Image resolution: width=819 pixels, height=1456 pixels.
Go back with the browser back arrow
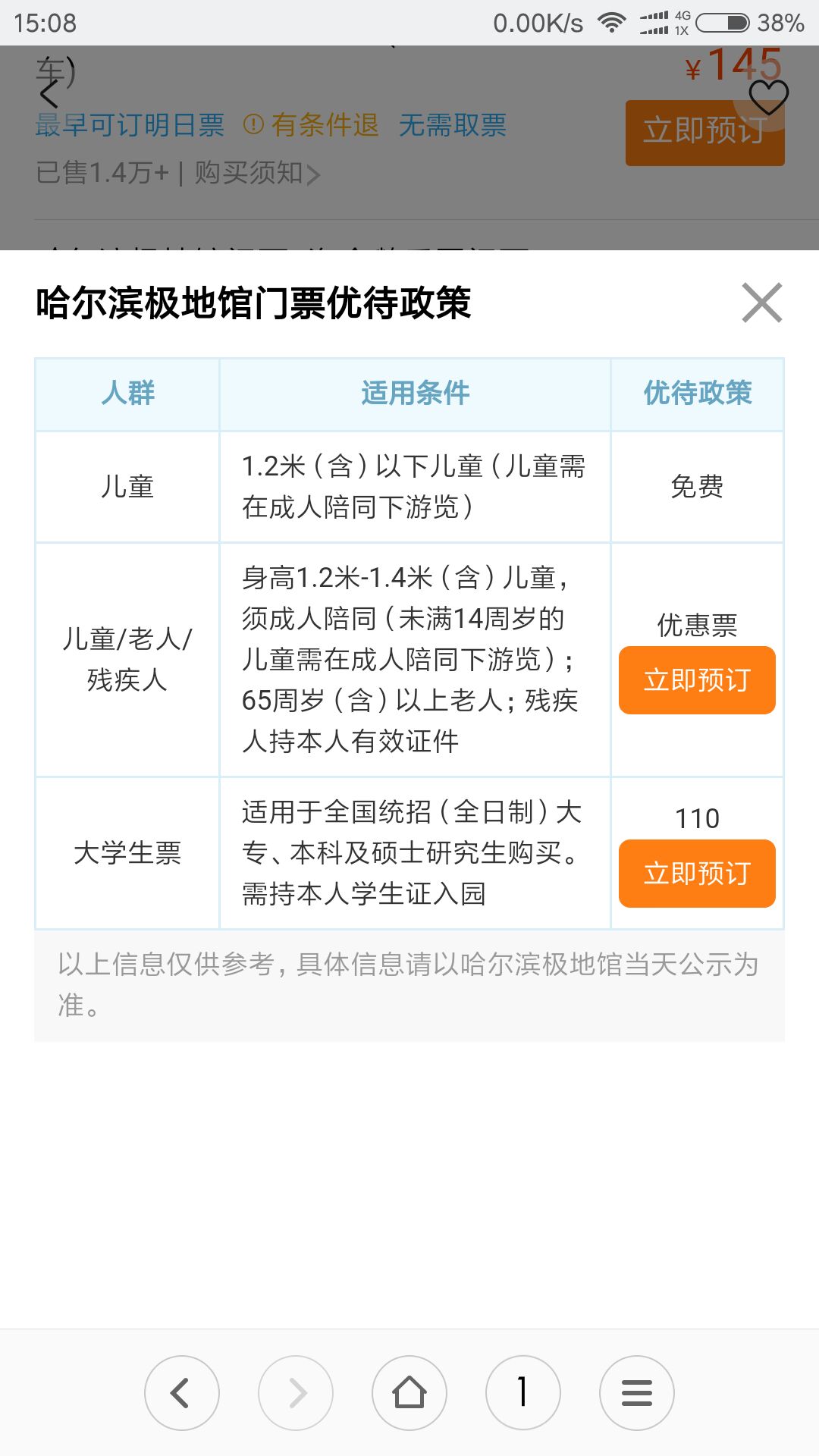point(182,1393)
